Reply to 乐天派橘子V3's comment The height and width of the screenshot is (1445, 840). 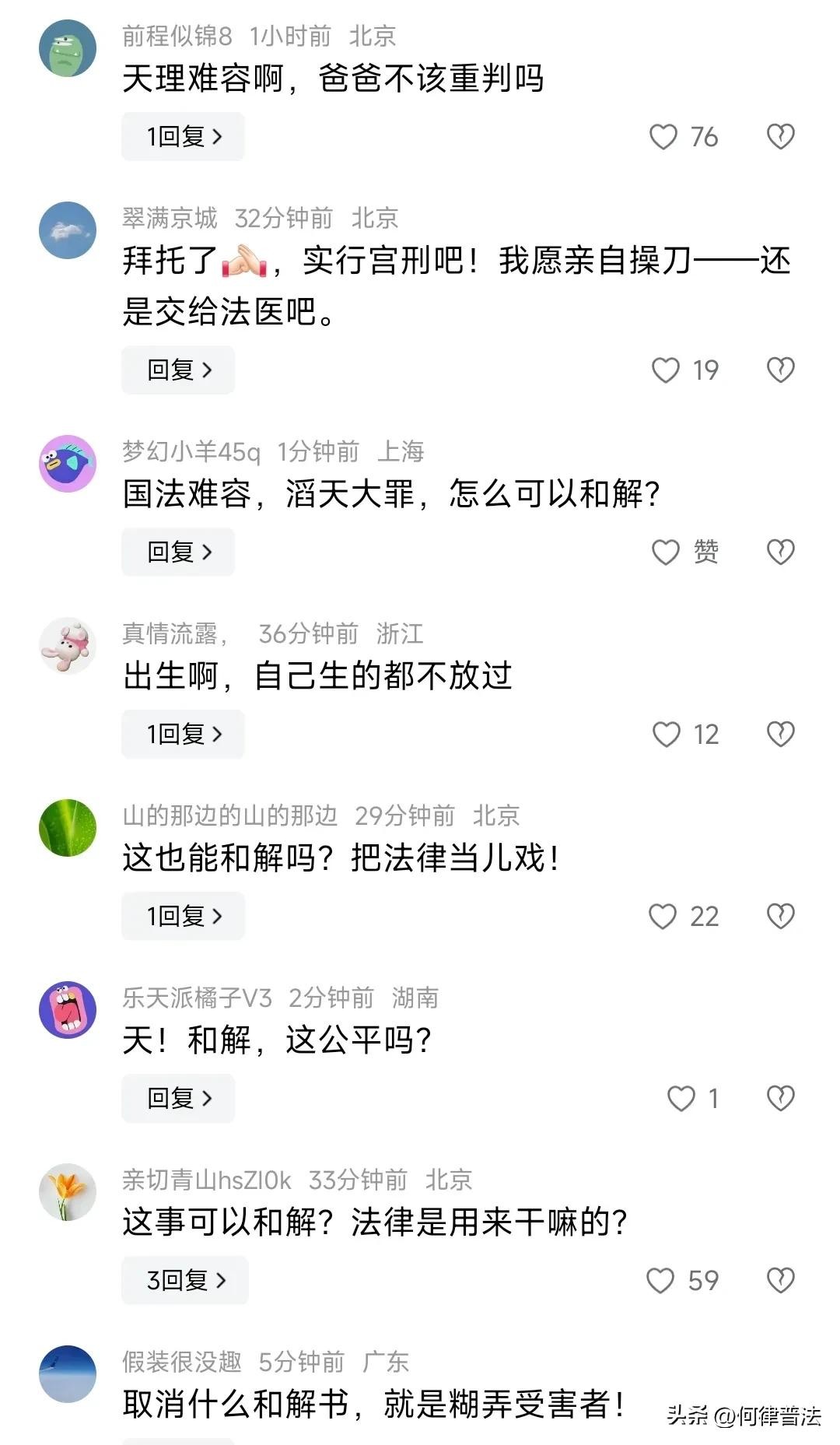pos(178,1098)
